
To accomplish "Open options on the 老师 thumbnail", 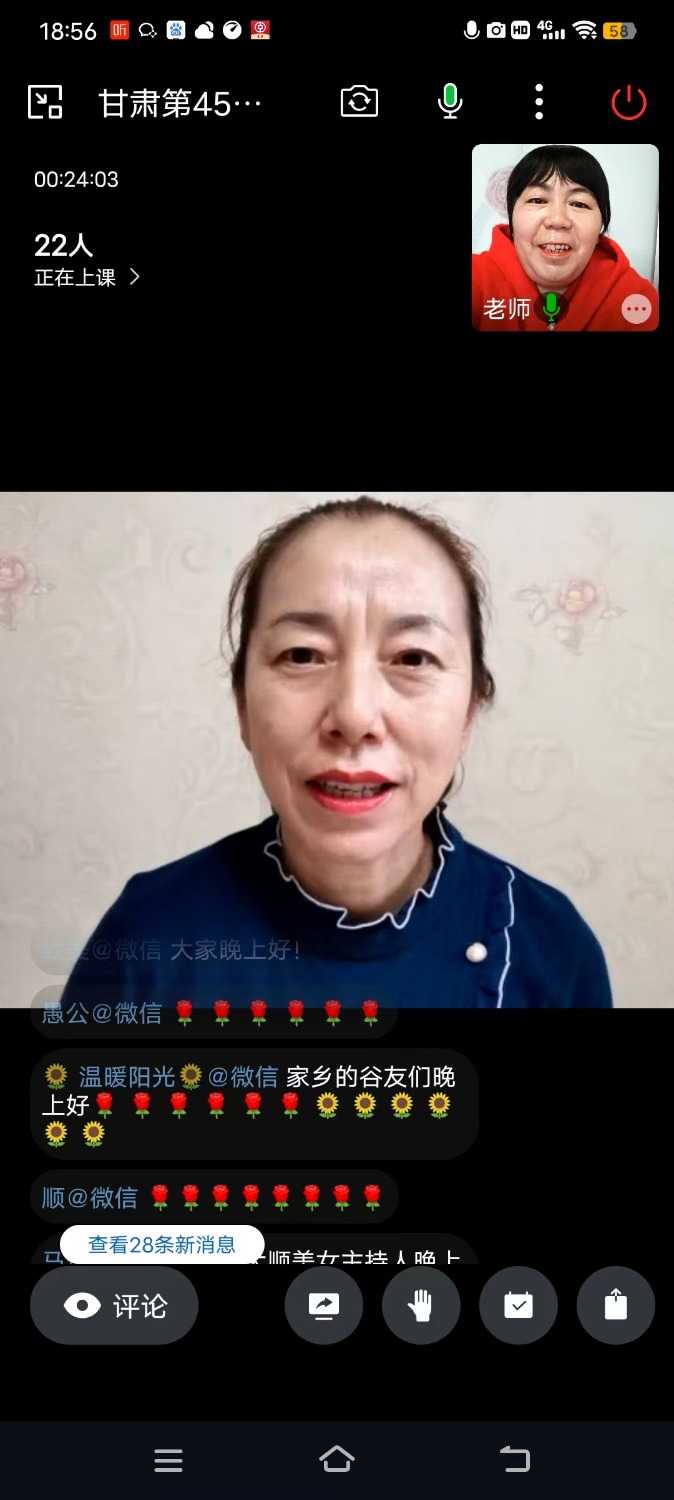I will (x=636, y=309).
